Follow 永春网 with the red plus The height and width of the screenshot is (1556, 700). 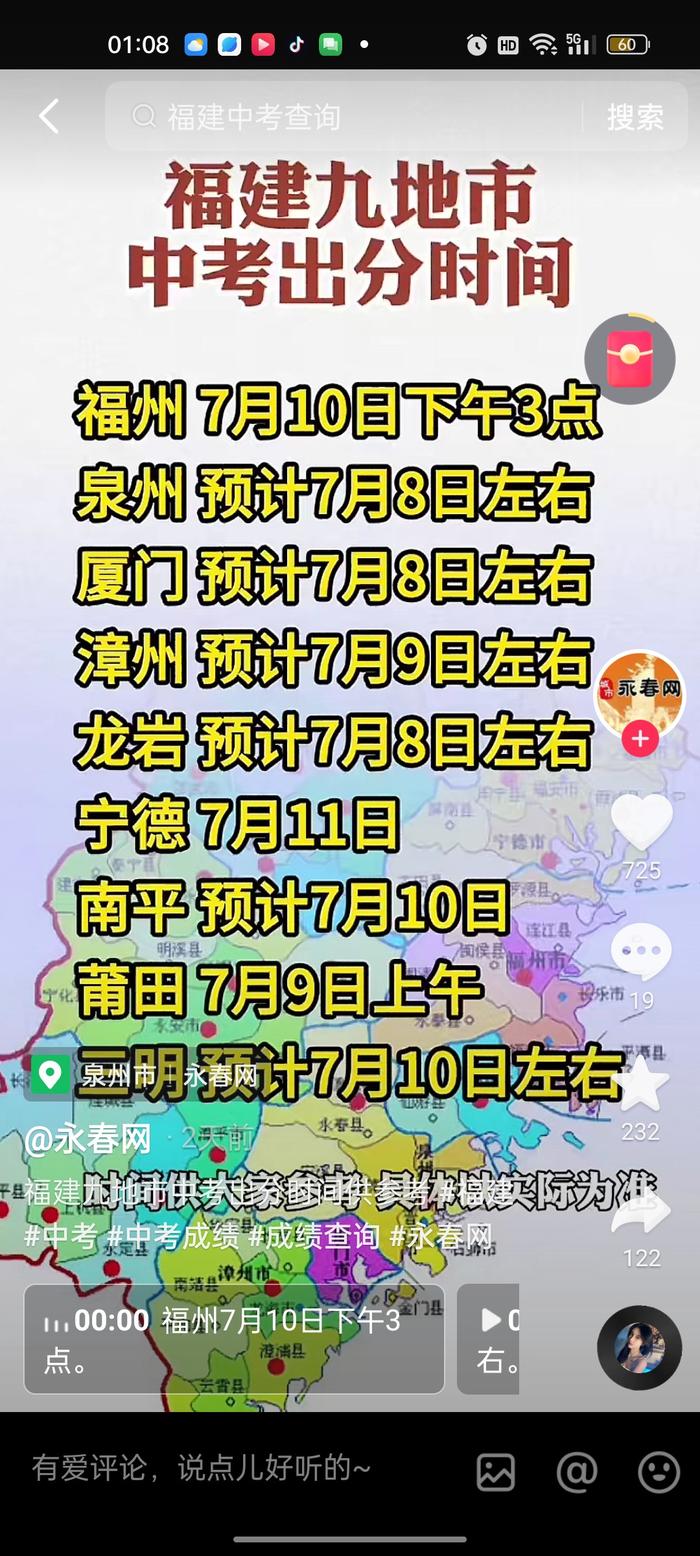coord(640,740)
